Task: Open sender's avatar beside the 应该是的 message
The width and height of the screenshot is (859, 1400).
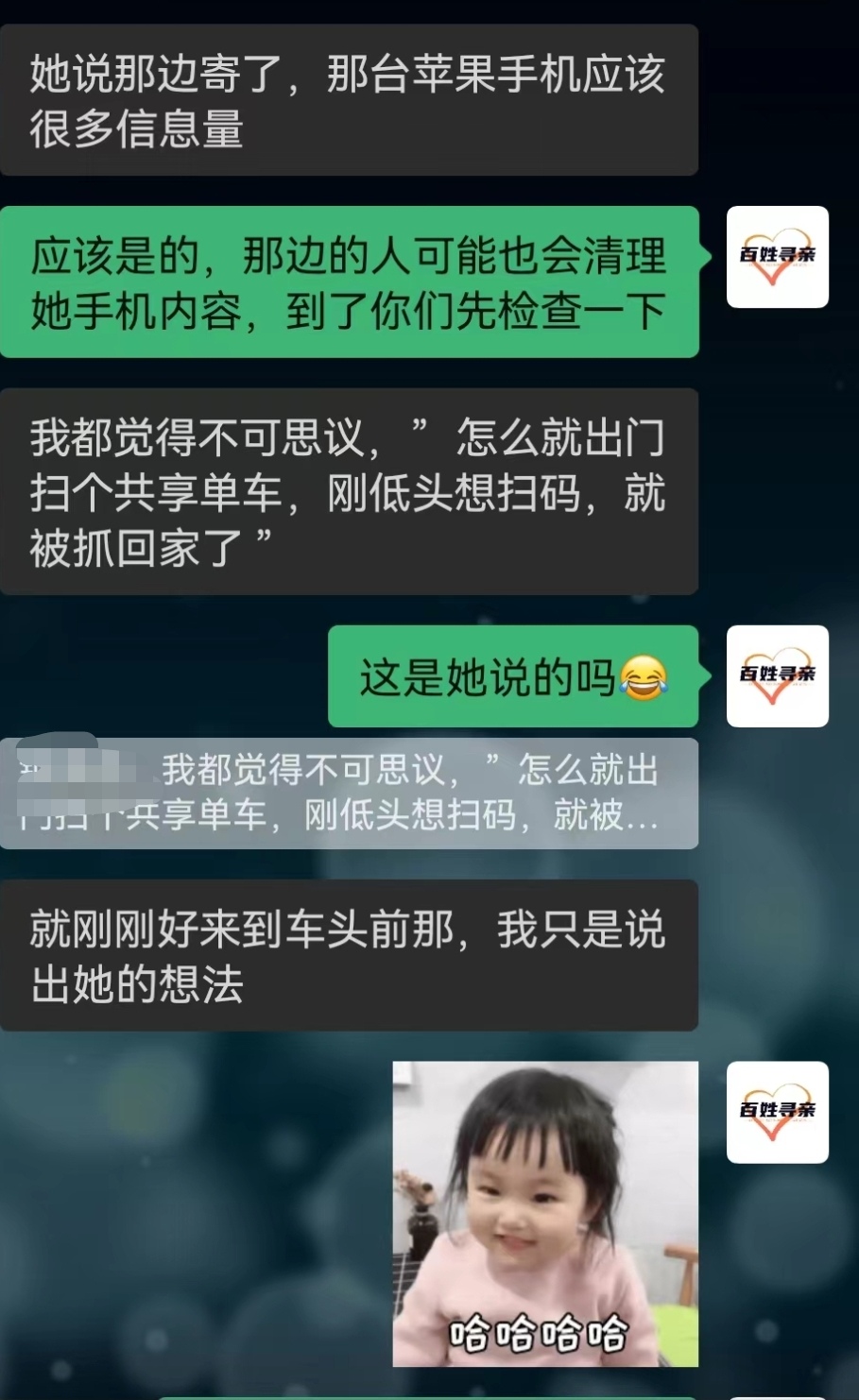Action: point(777,257)
